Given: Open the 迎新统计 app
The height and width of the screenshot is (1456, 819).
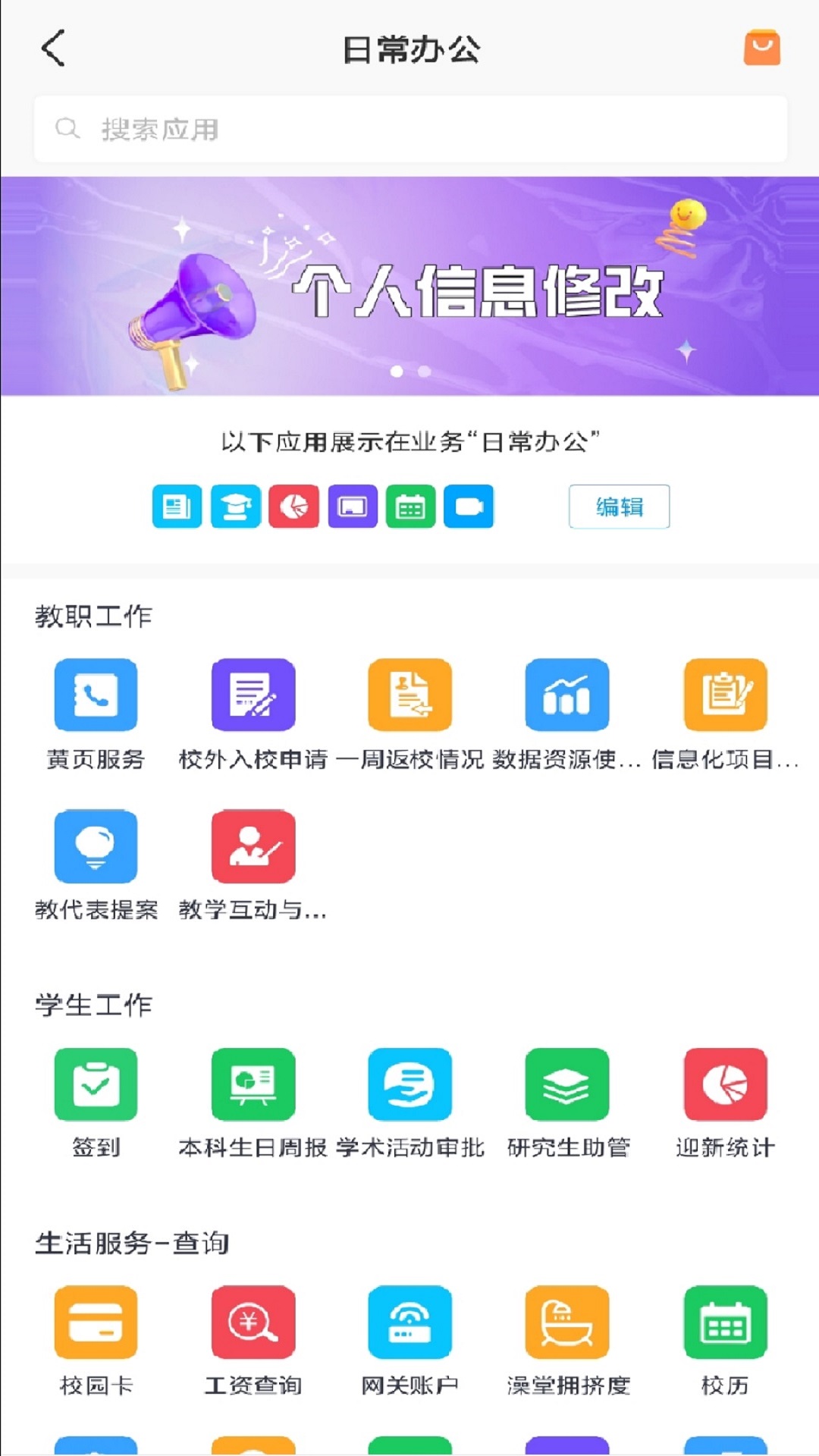Looking at the screenshot, I should pyautogui.click(x=724, y=1083).
